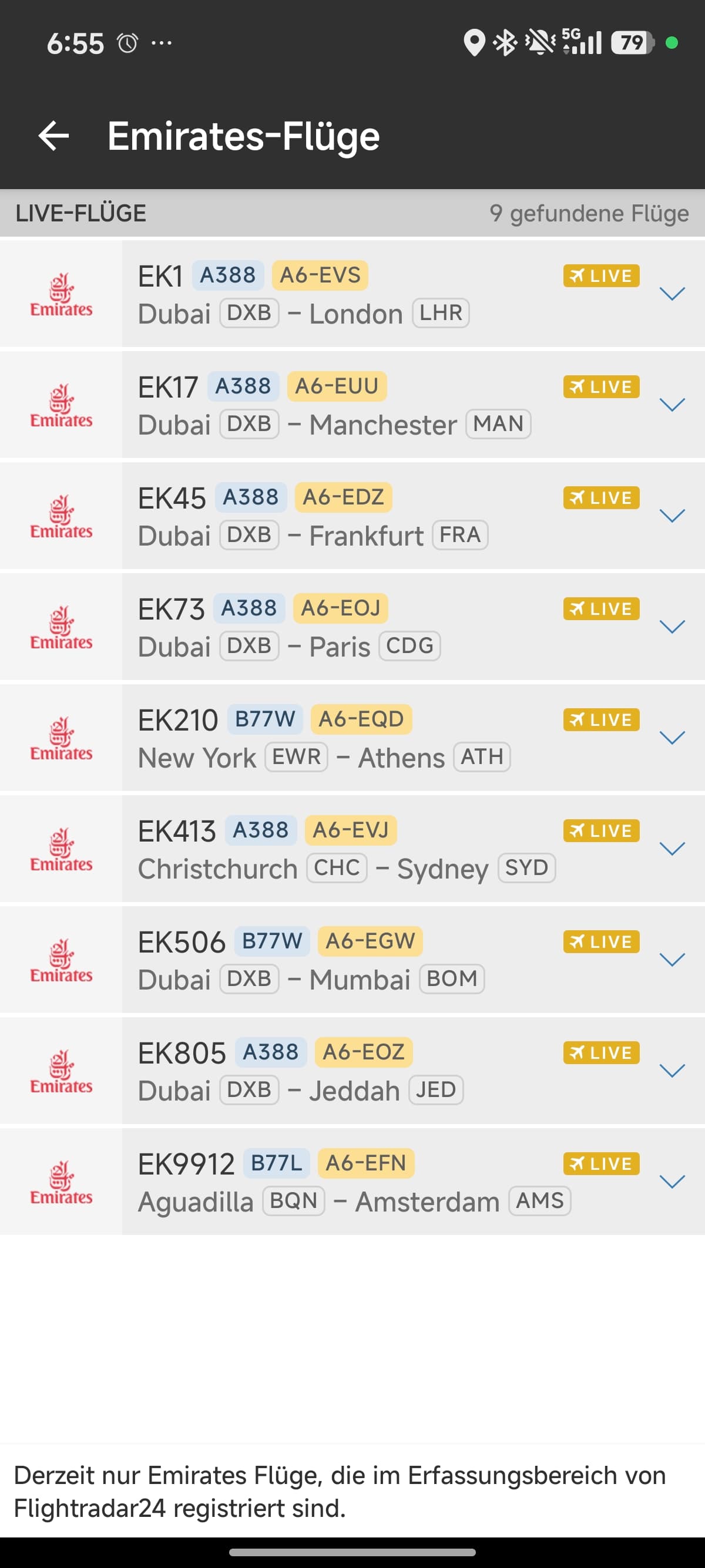Select the EK805 Dubai to Jeddah row
The height and width of the screenshot is (1568, 705).
tap(341, 1071)
